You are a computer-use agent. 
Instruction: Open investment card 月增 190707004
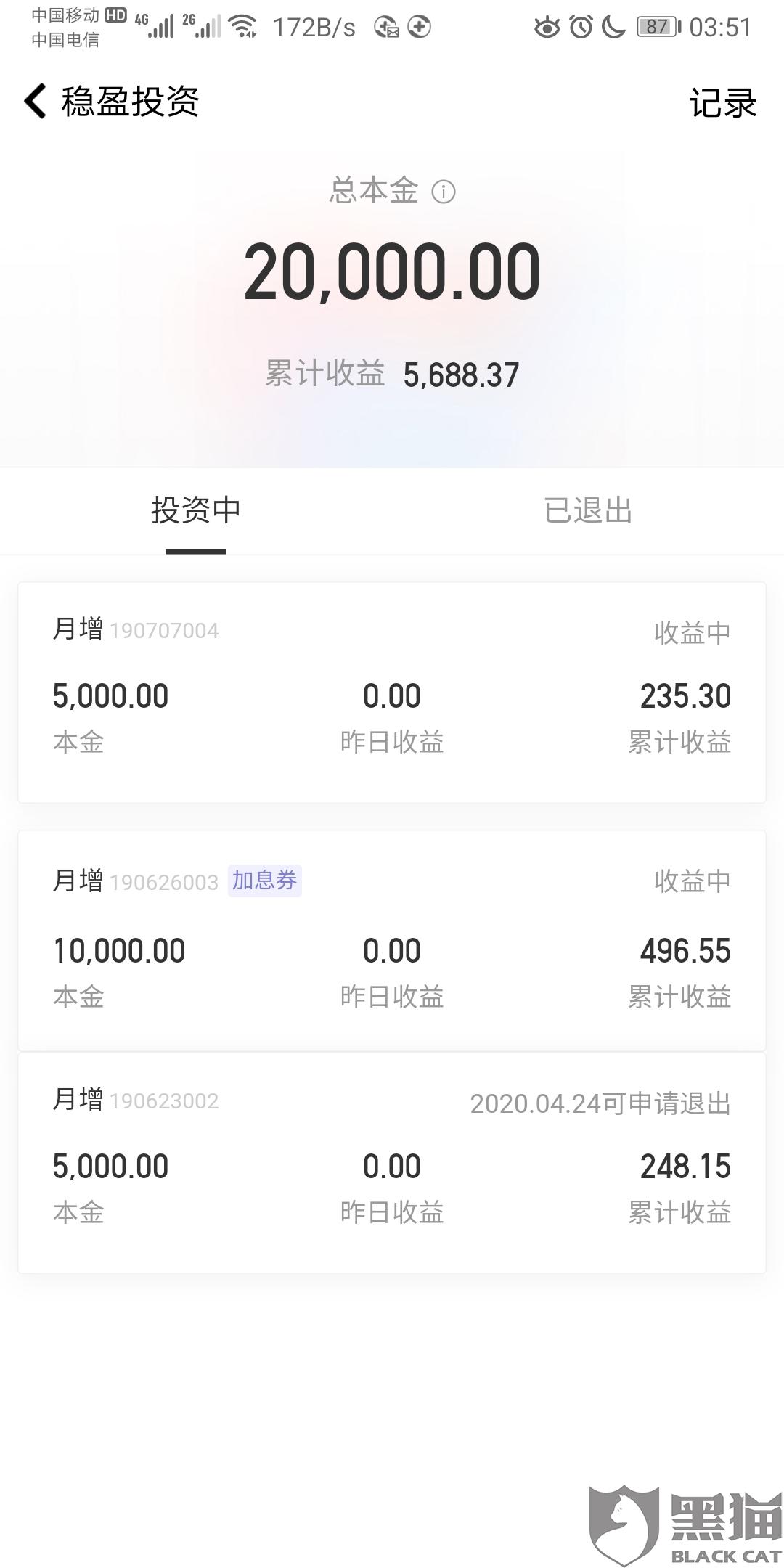pyautogui.click(x=392, y=693)
